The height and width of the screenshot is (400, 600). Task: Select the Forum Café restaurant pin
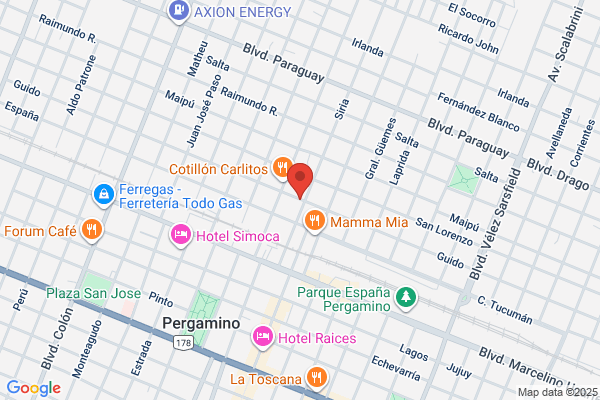[x=91, y=230]
